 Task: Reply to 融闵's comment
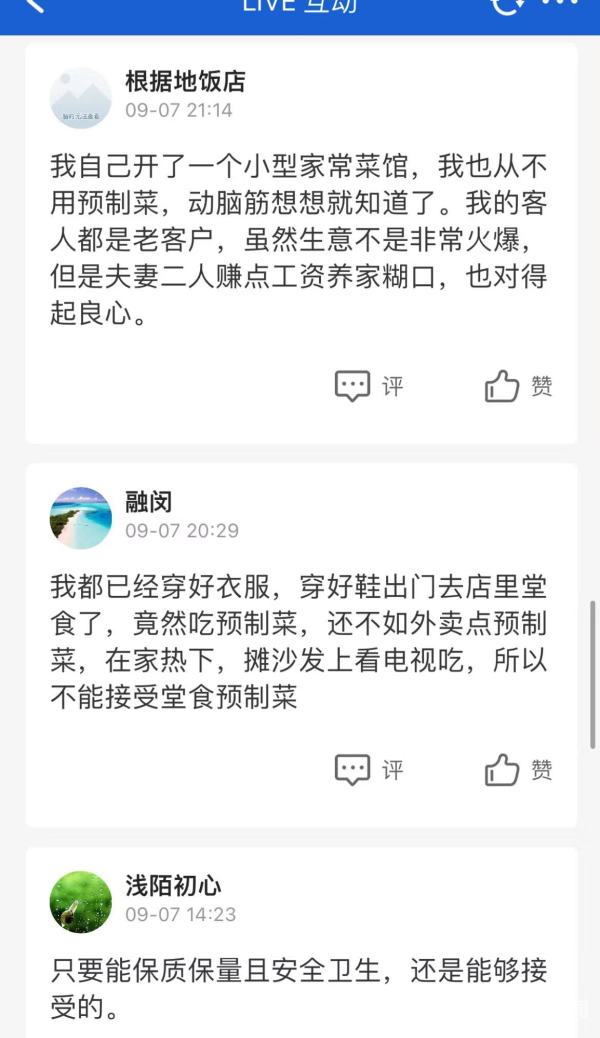[x=369, y=769]
